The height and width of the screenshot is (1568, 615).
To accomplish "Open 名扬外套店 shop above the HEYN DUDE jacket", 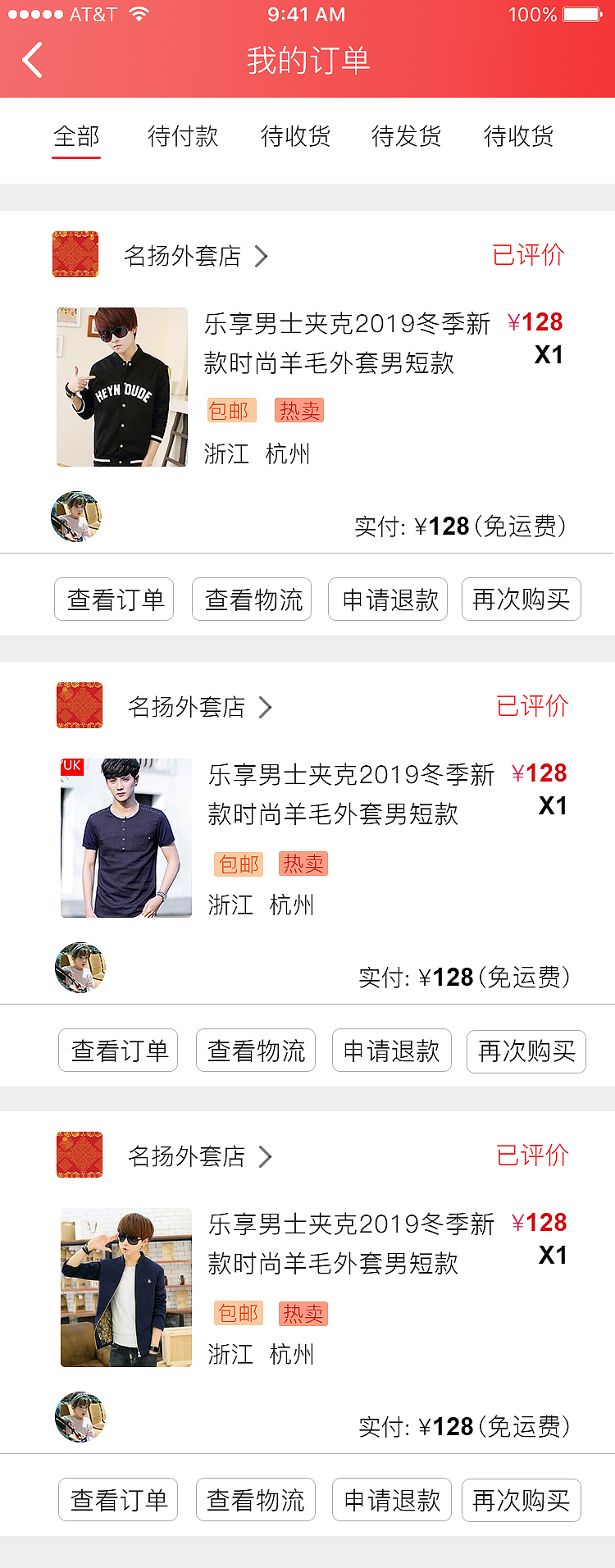I will pyautogui.click(x=182, y=256).
